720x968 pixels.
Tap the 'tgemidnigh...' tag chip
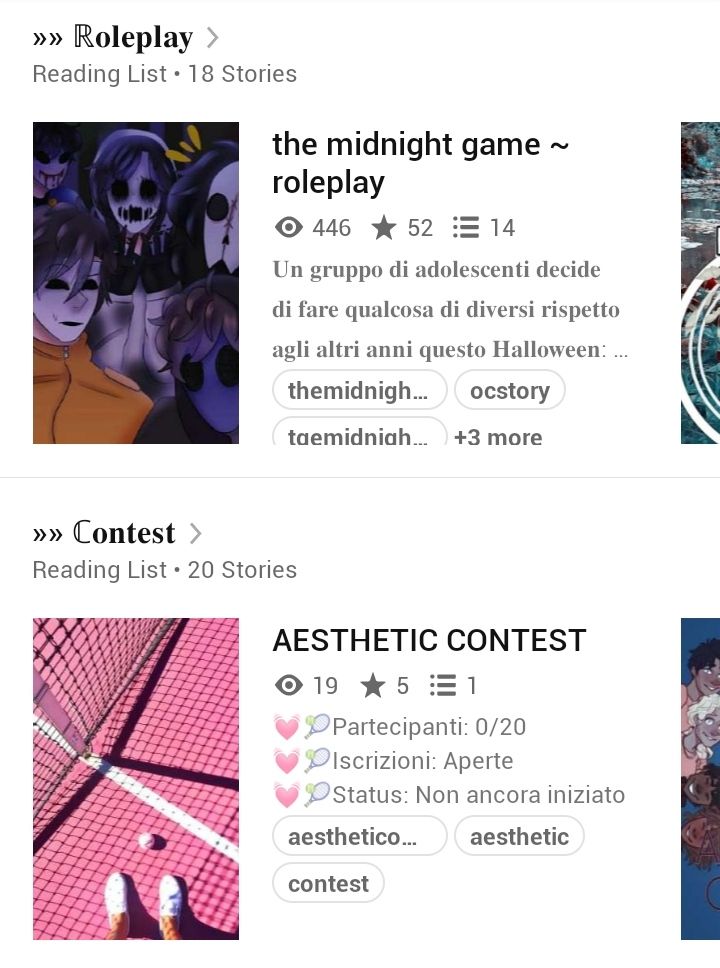tap(359, 435)
